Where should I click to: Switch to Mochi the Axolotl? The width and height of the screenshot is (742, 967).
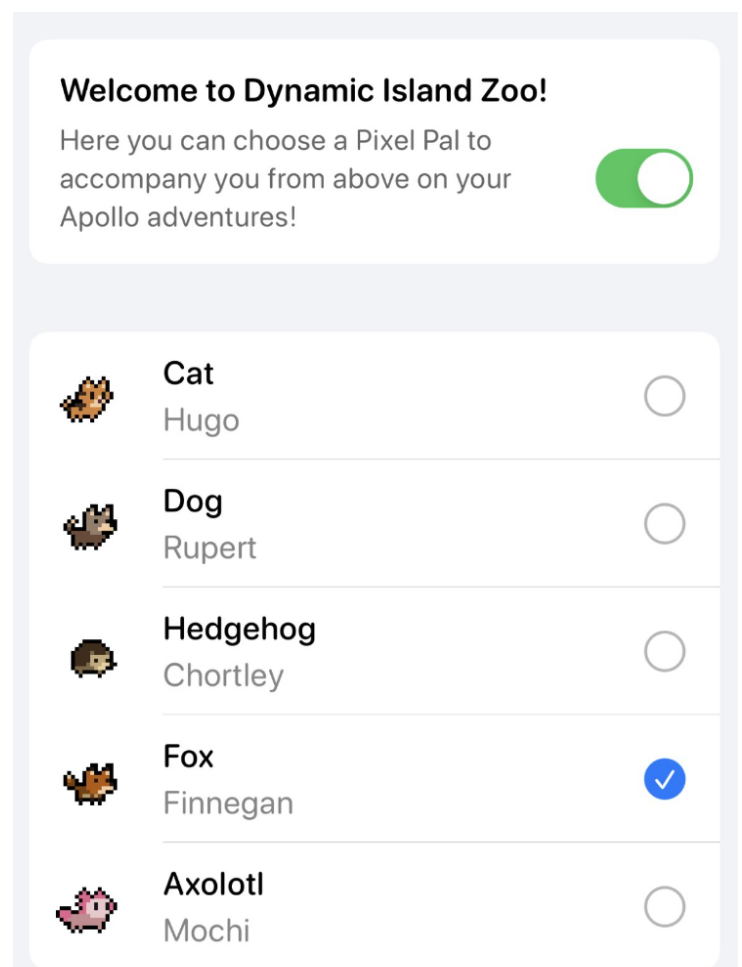tap(664, 907)
